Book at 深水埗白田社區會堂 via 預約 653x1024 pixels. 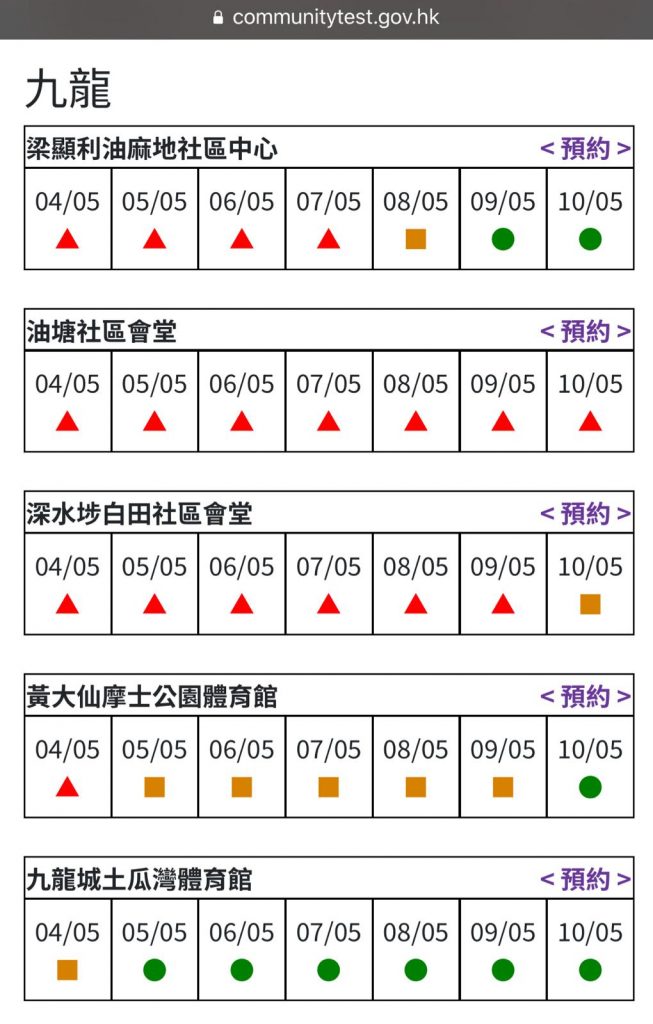tap(585, 514)
